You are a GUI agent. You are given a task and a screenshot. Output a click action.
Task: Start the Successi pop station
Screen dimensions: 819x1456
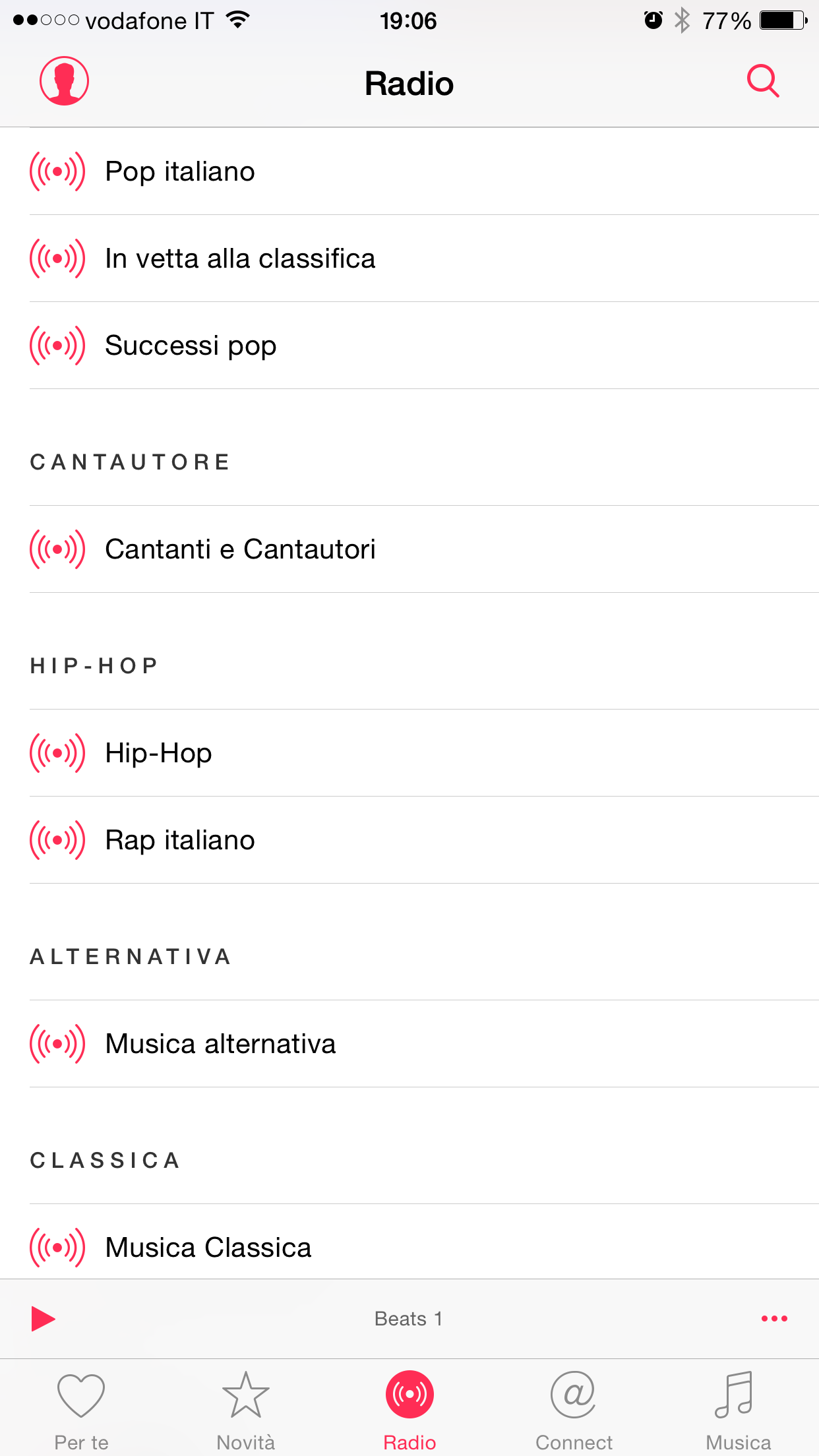click(191, 346)
